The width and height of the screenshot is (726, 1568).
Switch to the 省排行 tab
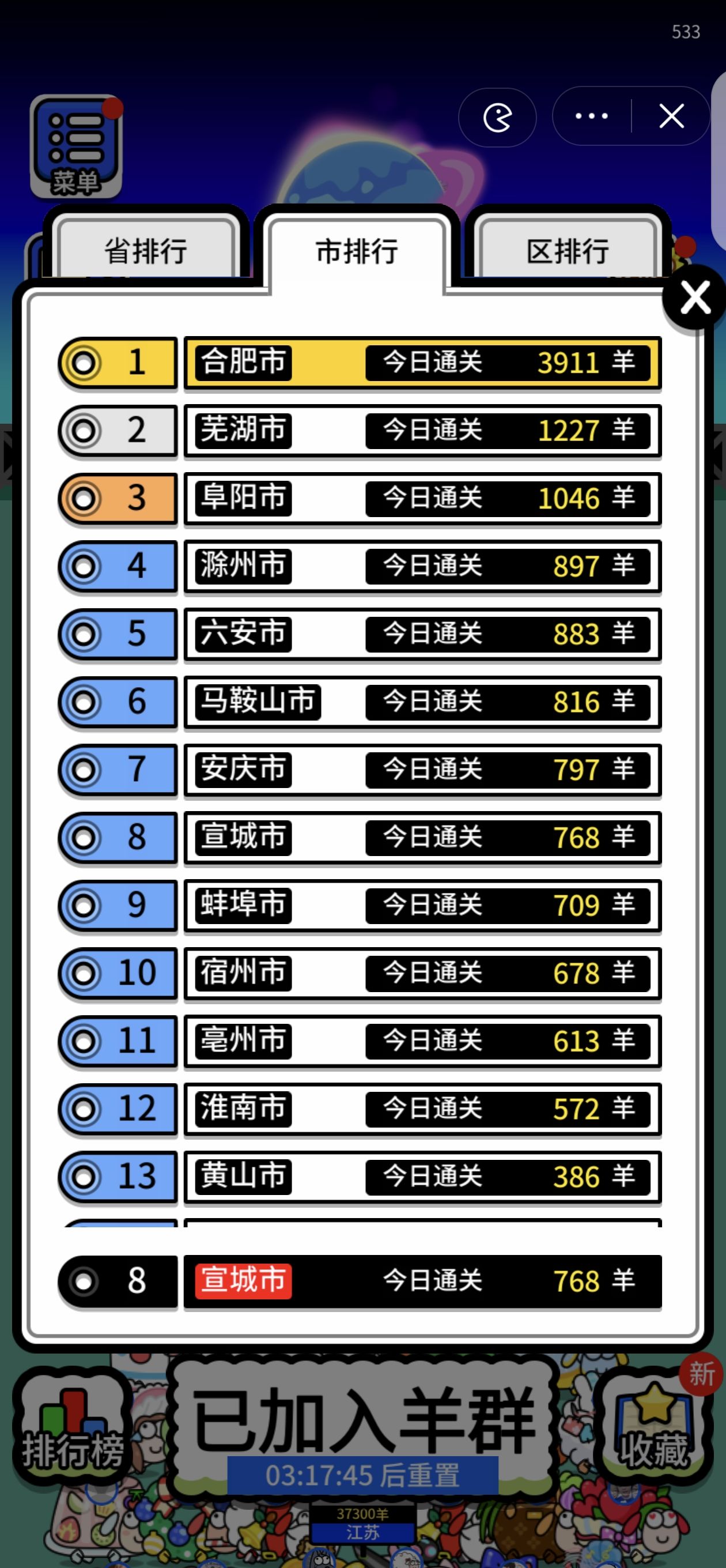(x=145, y=251)
